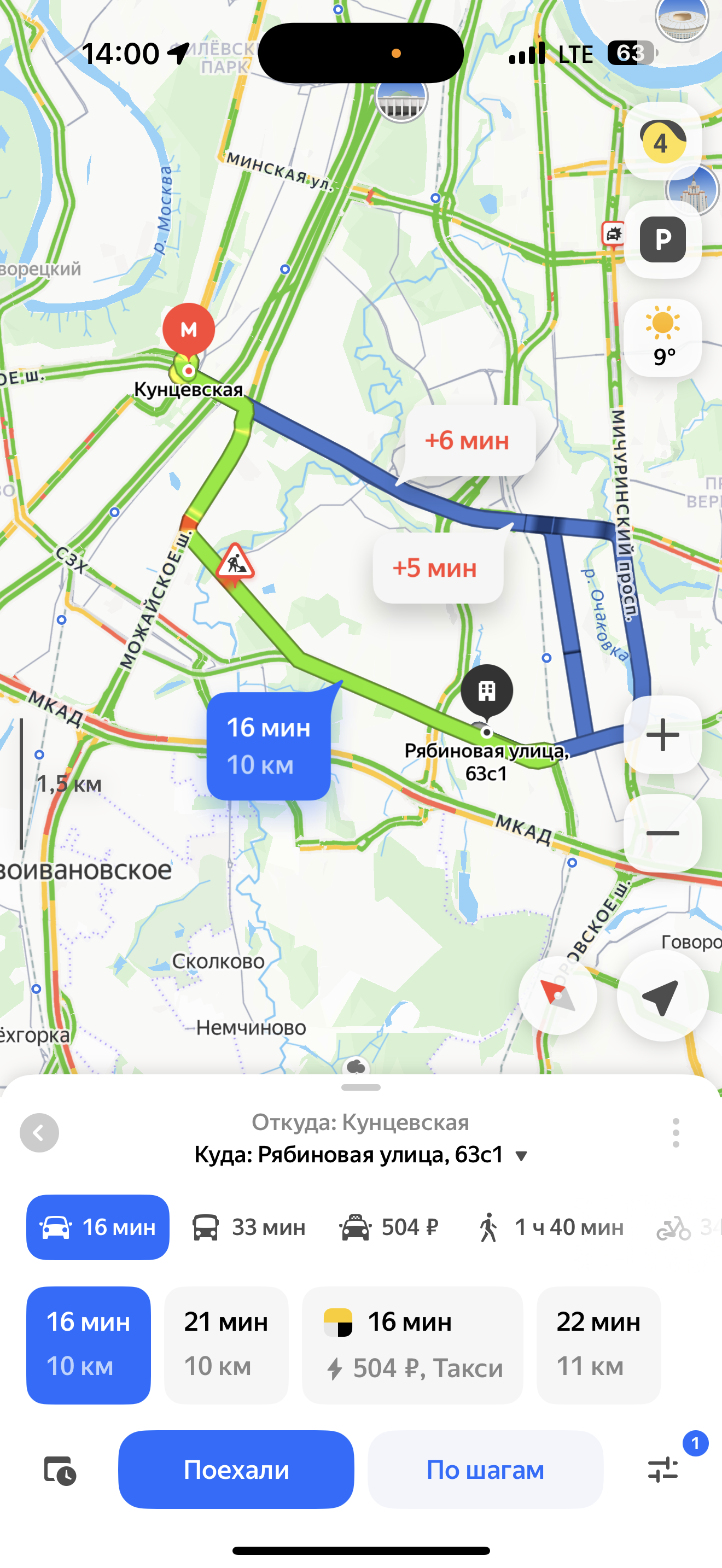Choose the 22 мин 11 км route

coord(598,1344)
